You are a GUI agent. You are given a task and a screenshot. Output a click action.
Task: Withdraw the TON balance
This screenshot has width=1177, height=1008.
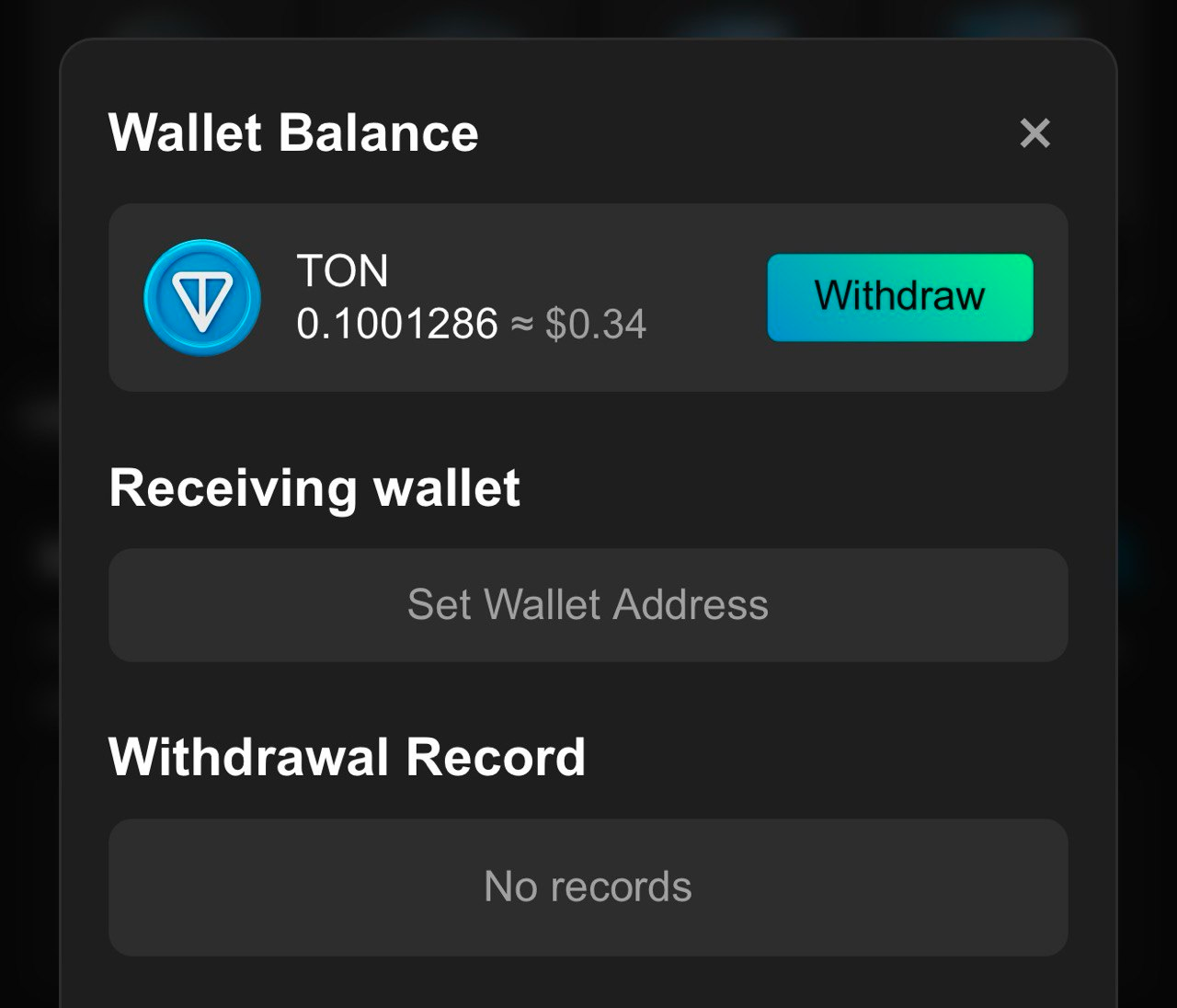click(899, 297)
